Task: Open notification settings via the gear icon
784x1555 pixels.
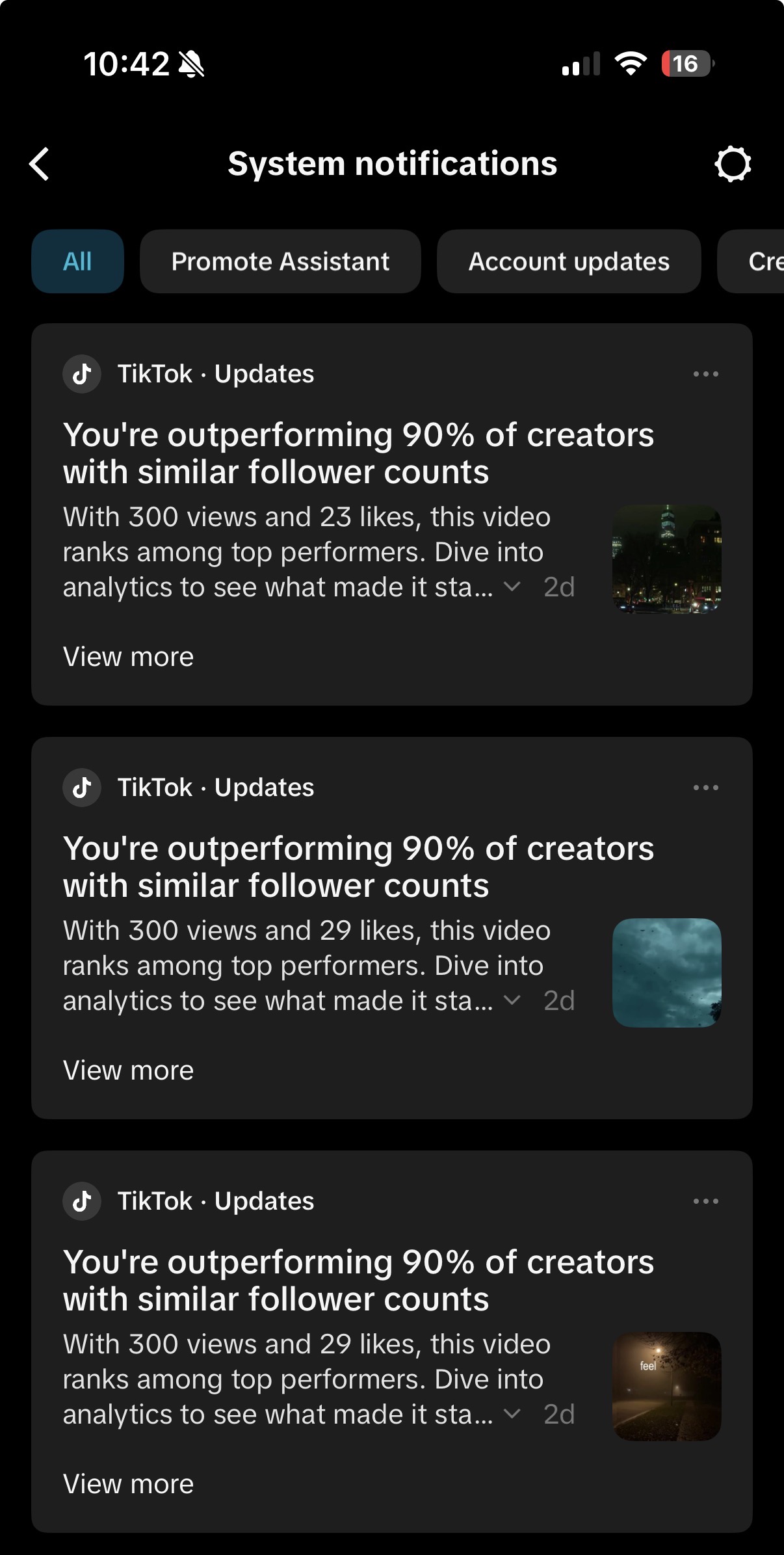Action: 733,164
